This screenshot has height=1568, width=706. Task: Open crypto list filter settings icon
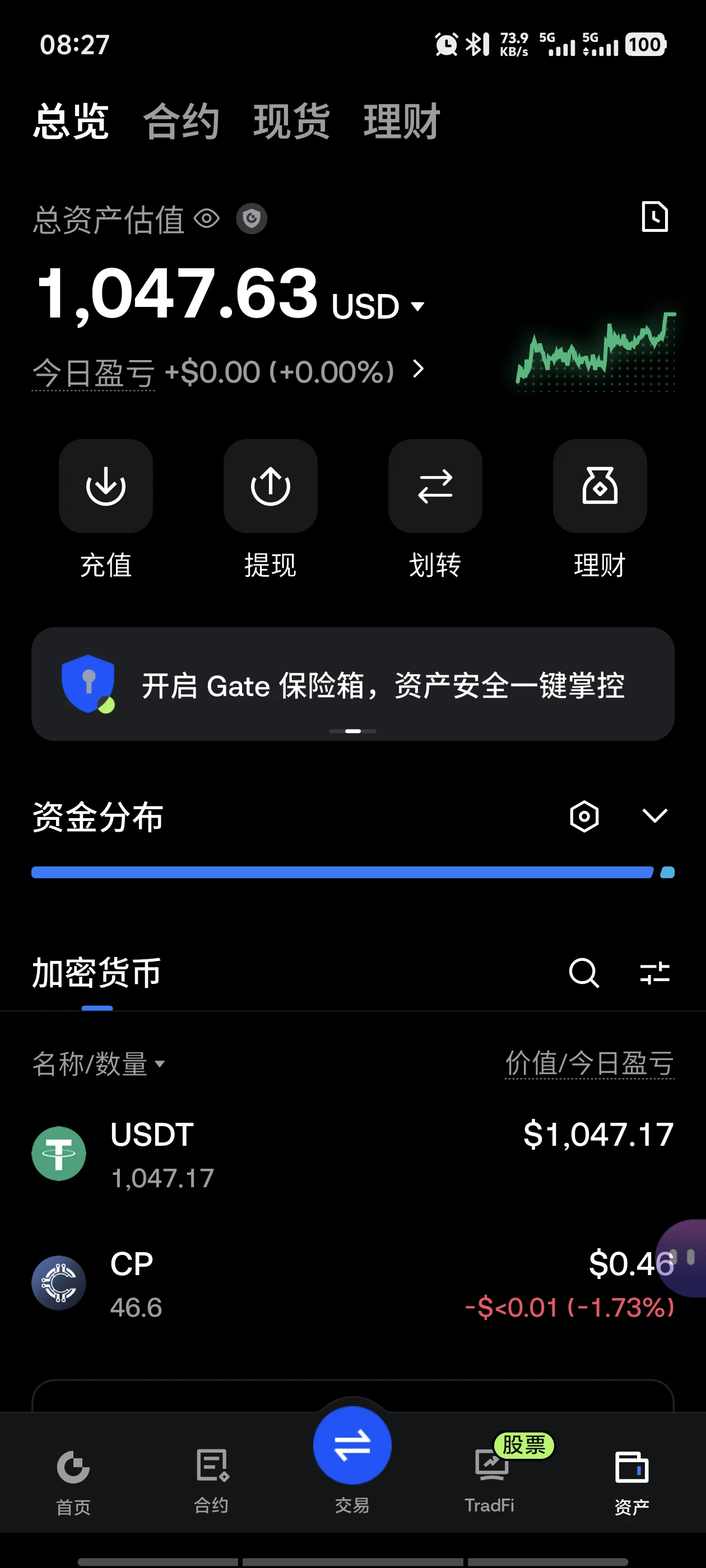pyautogui.click(x=655, y=972)
